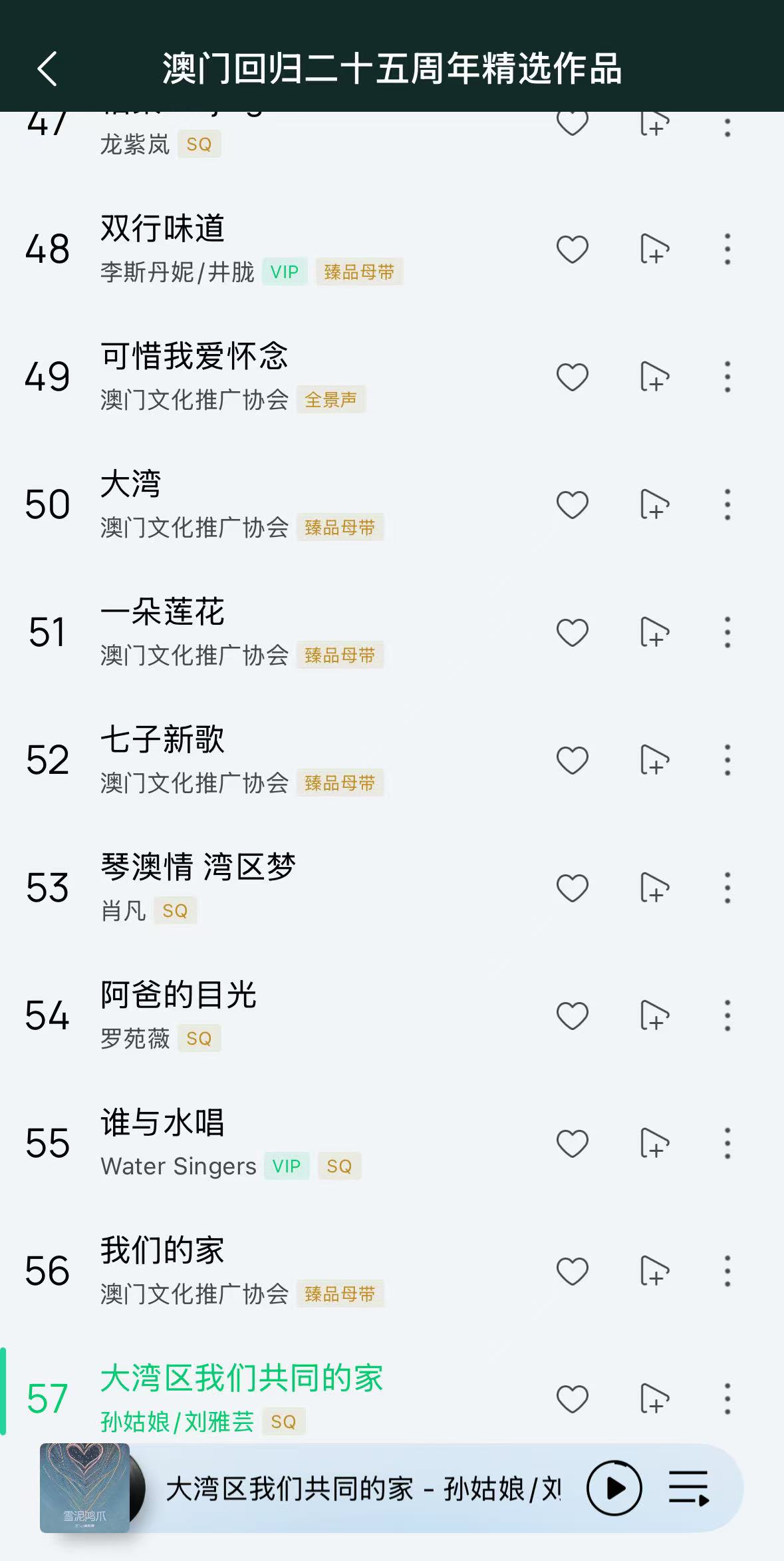Image resolution: width=784 pixels, height=1561 pixels.
Task: Add 谁与水唱 to a playlist
Action: point(654,1144)
